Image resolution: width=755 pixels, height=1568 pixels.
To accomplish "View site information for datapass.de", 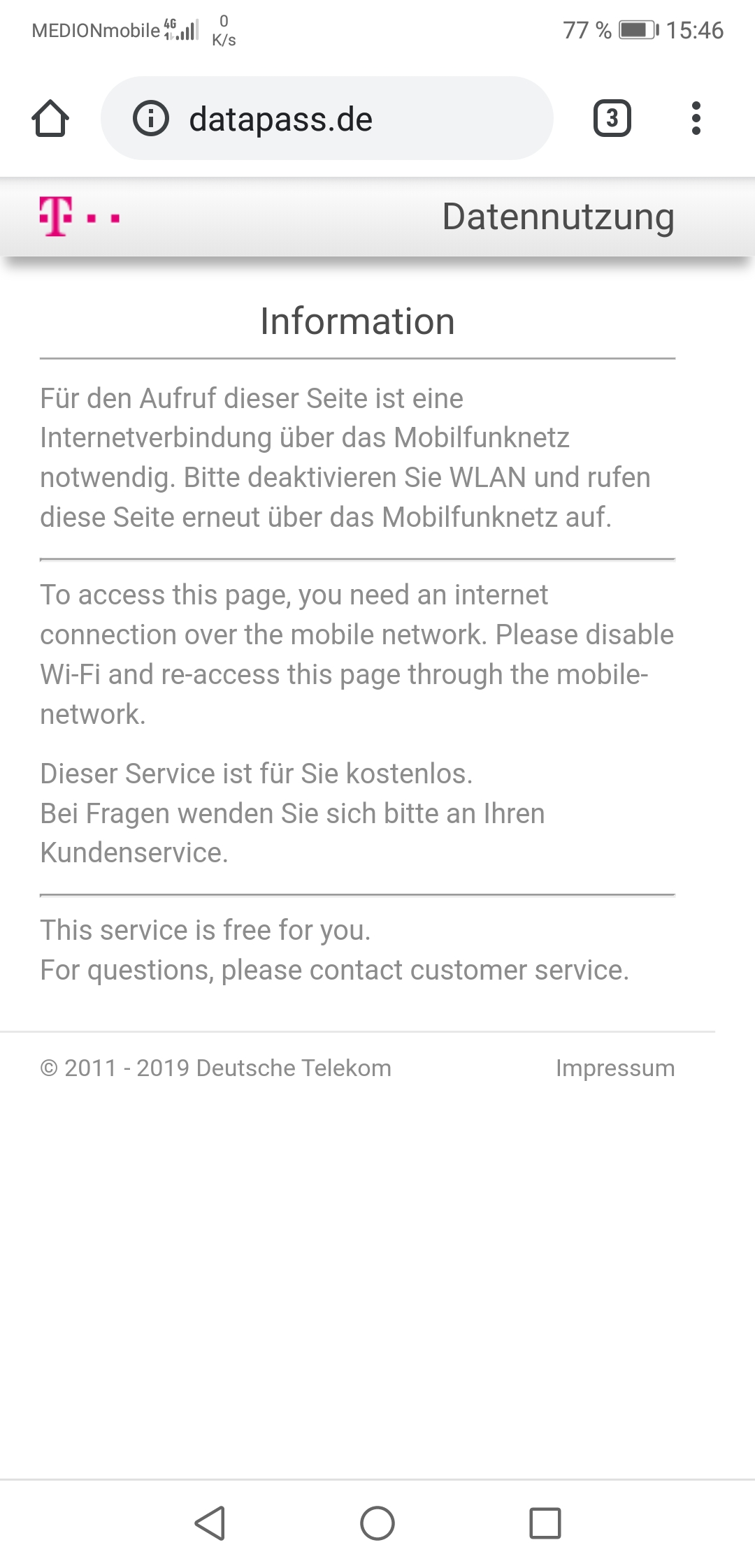I will pyautogui.click(x=151, y=118).
